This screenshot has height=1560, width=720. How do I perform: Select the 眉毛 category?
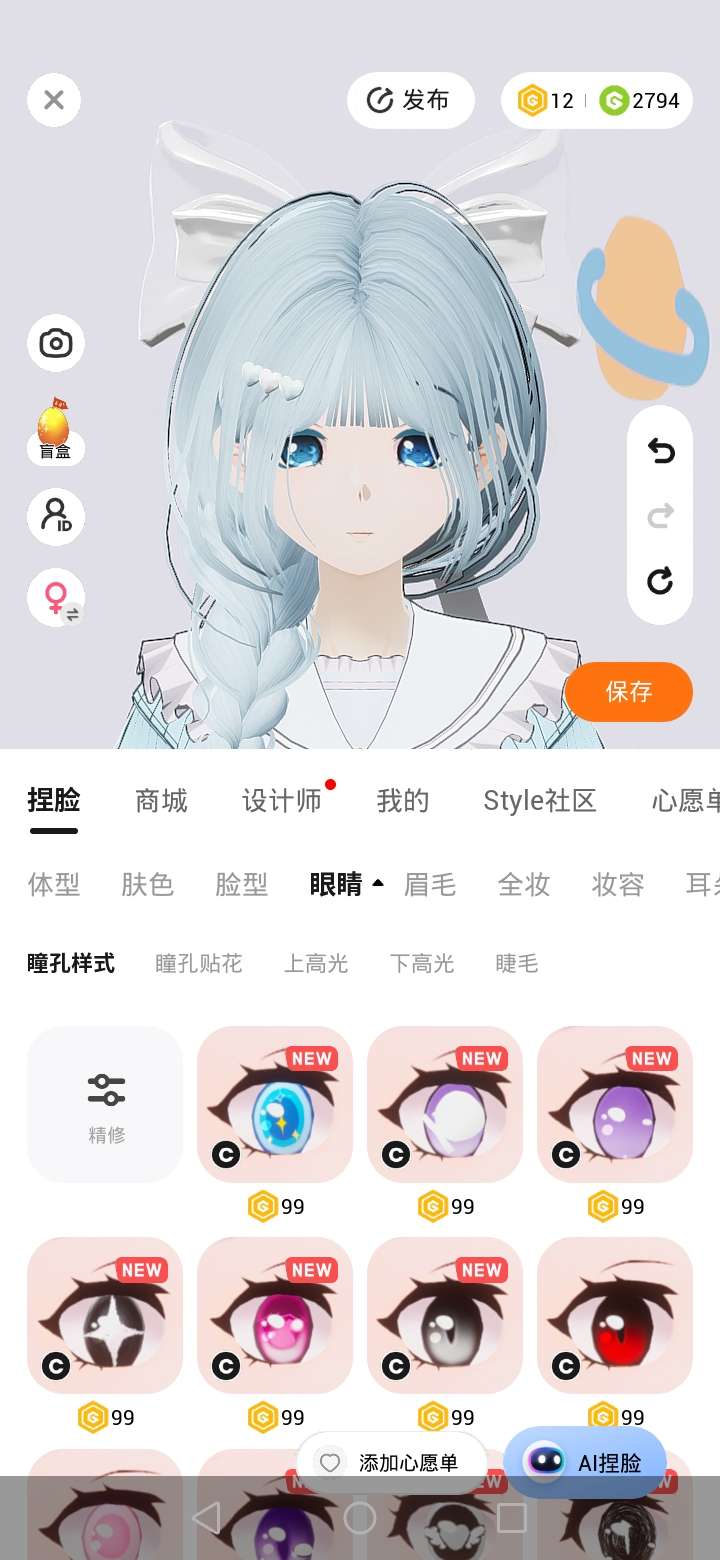pos(430,885)
